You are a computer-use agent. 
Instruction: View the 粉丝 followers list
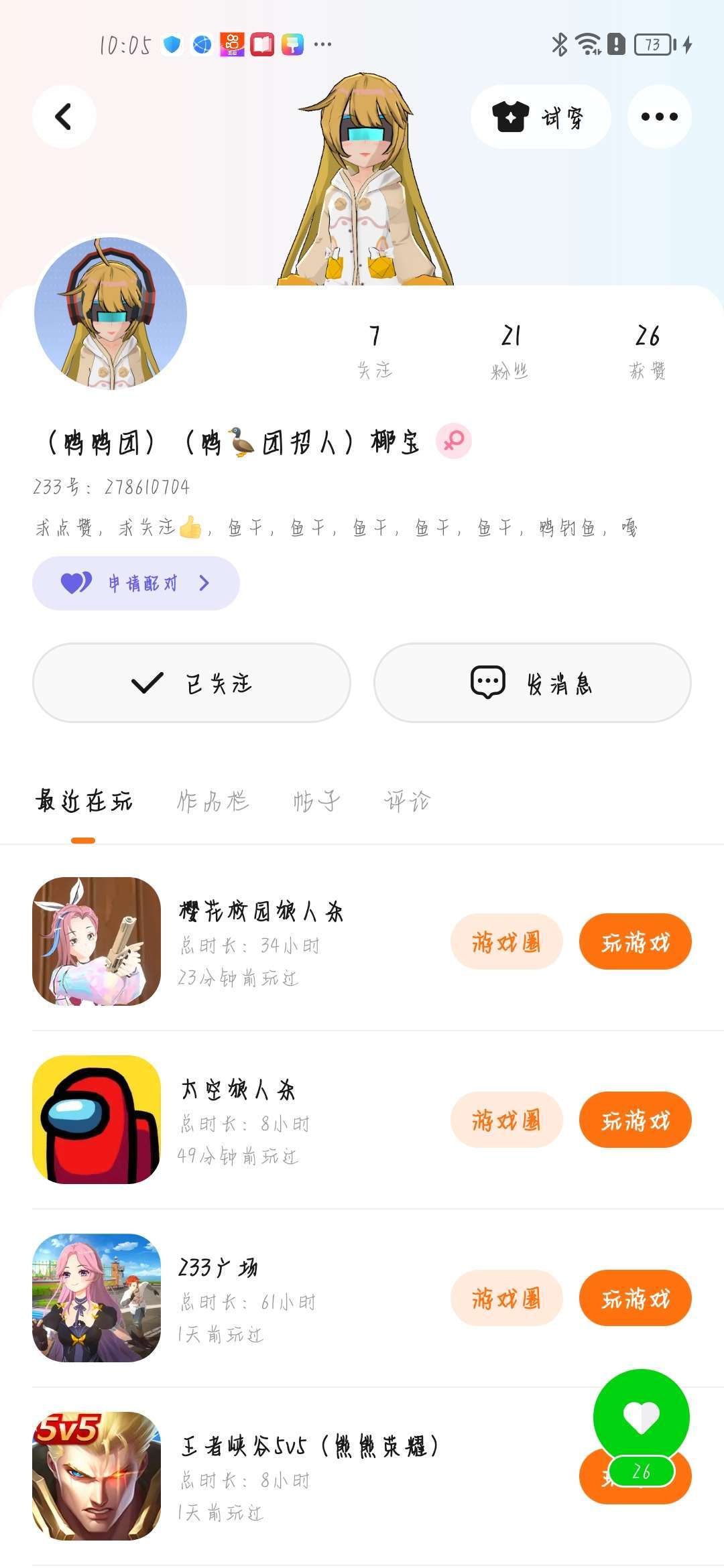coord(510,350)
